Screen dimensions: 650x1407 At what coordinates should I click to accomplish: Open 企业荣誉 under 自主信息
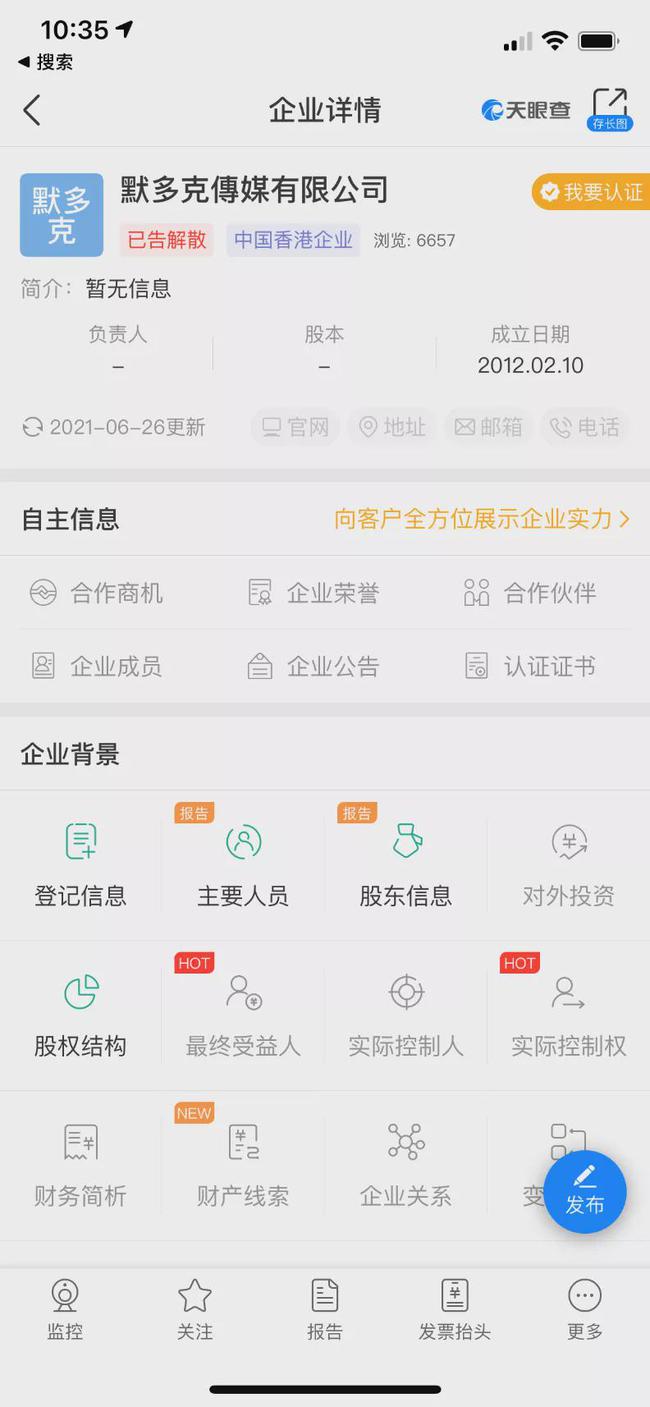pyautogui.click(x=314, y=593)
